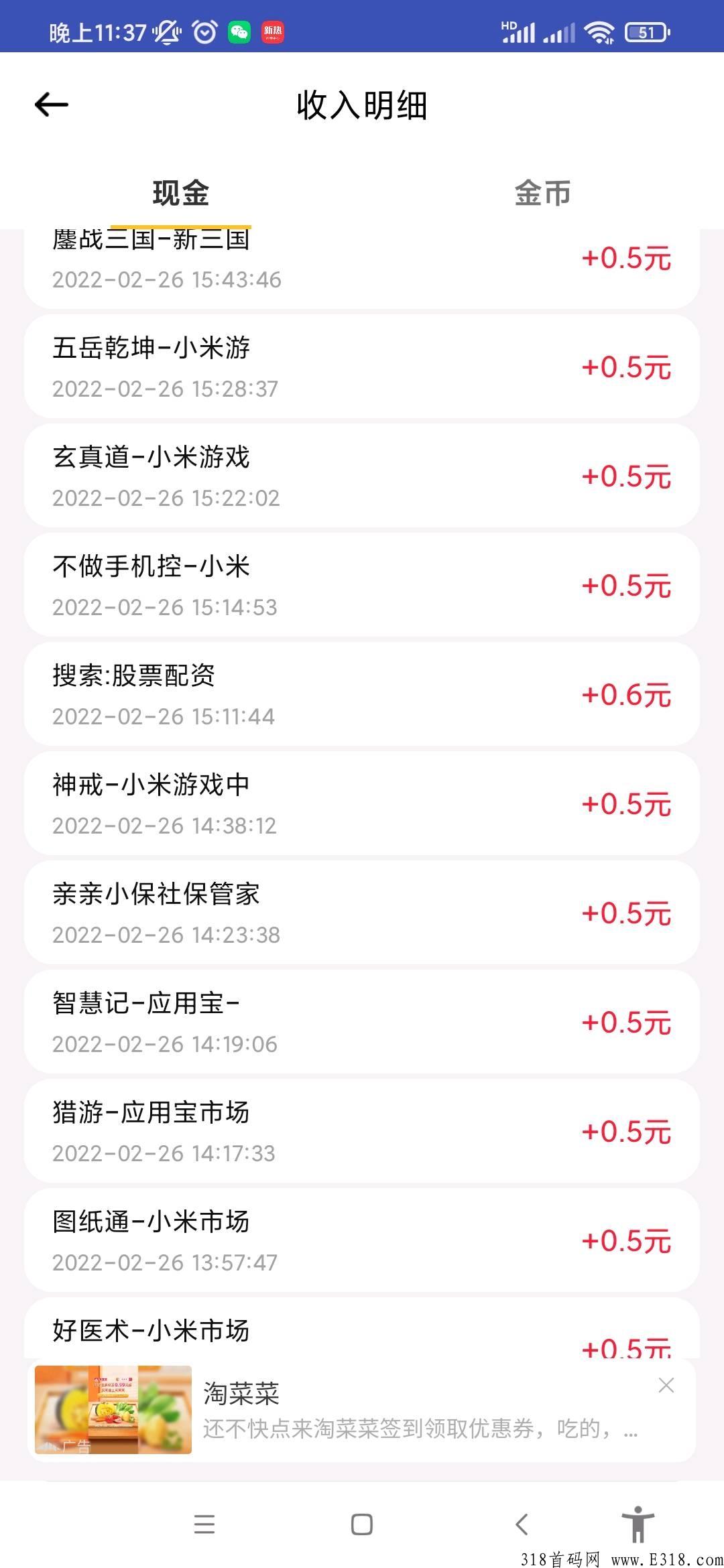This screenshot has height=1568, width=724.
Task: Open the 淘菜菜 advertisement
Action: (361, 1410)
